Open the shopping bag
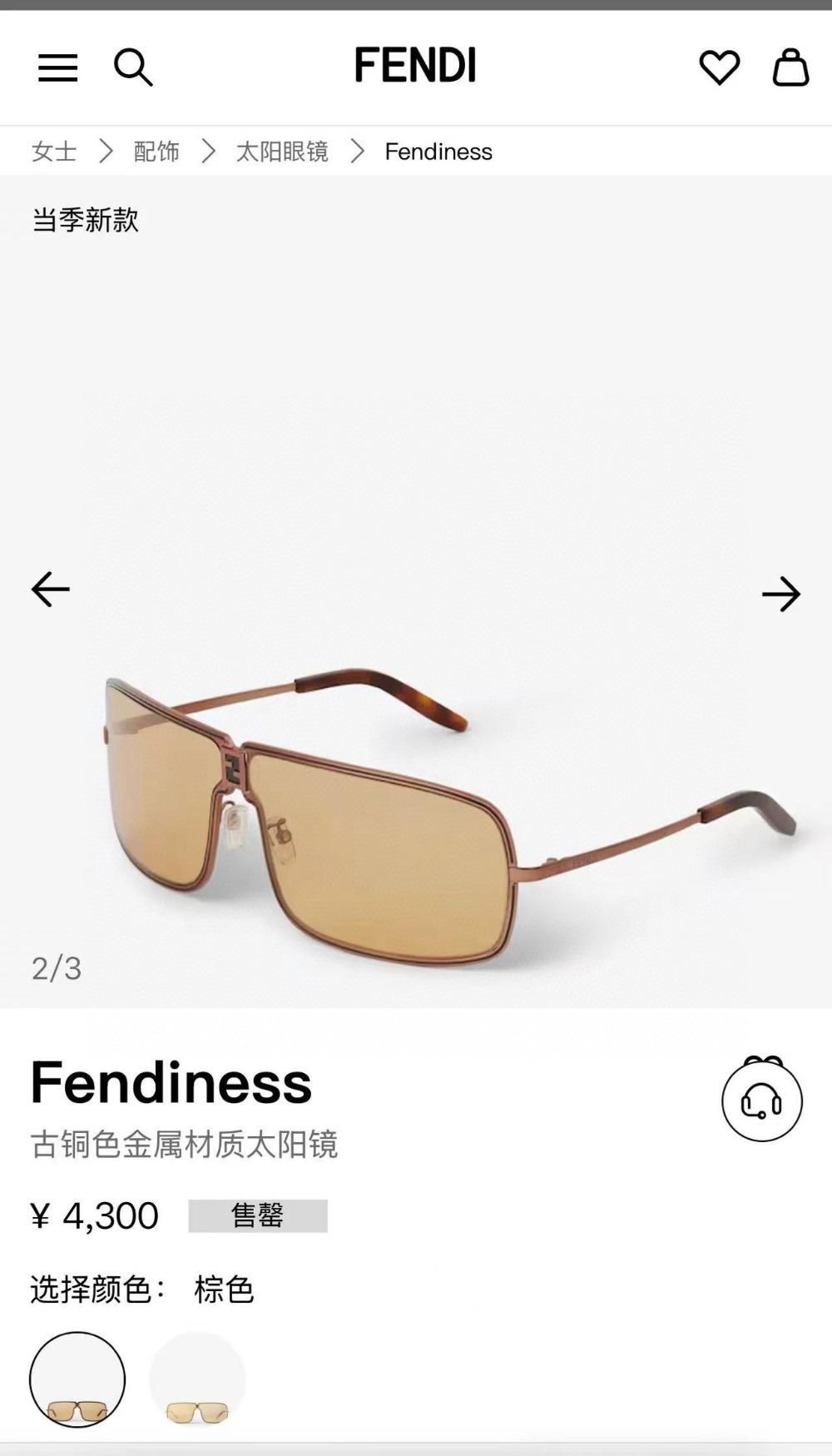 click(x=790, y=67)
